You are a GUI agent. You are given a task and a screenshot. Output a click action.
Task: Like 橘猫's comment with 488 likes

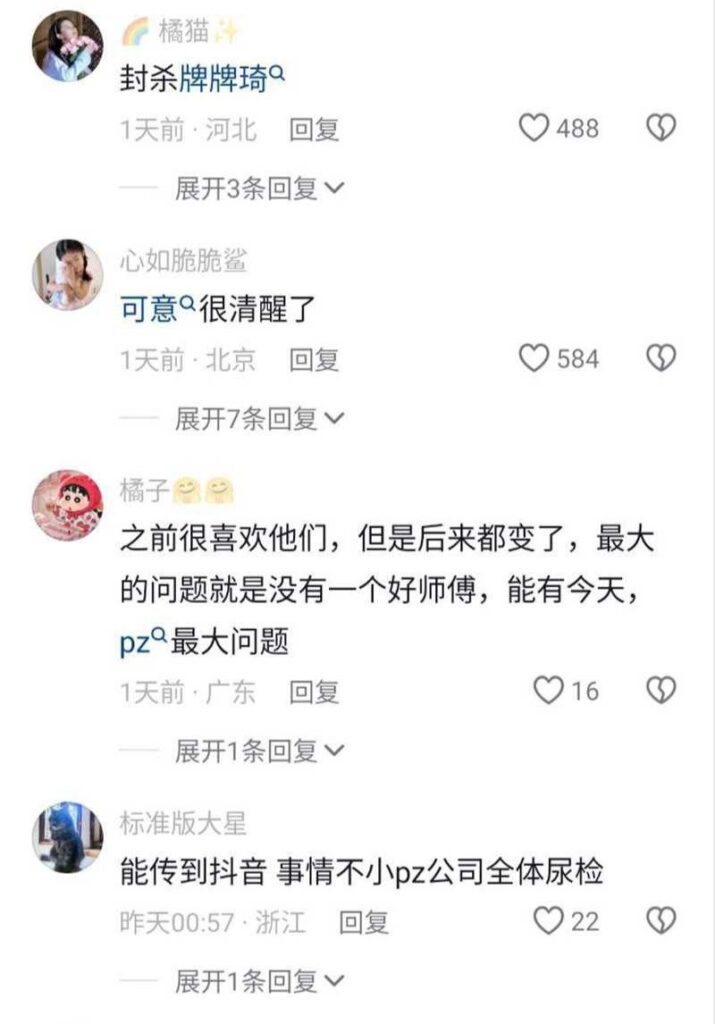(x=536, y=128)
